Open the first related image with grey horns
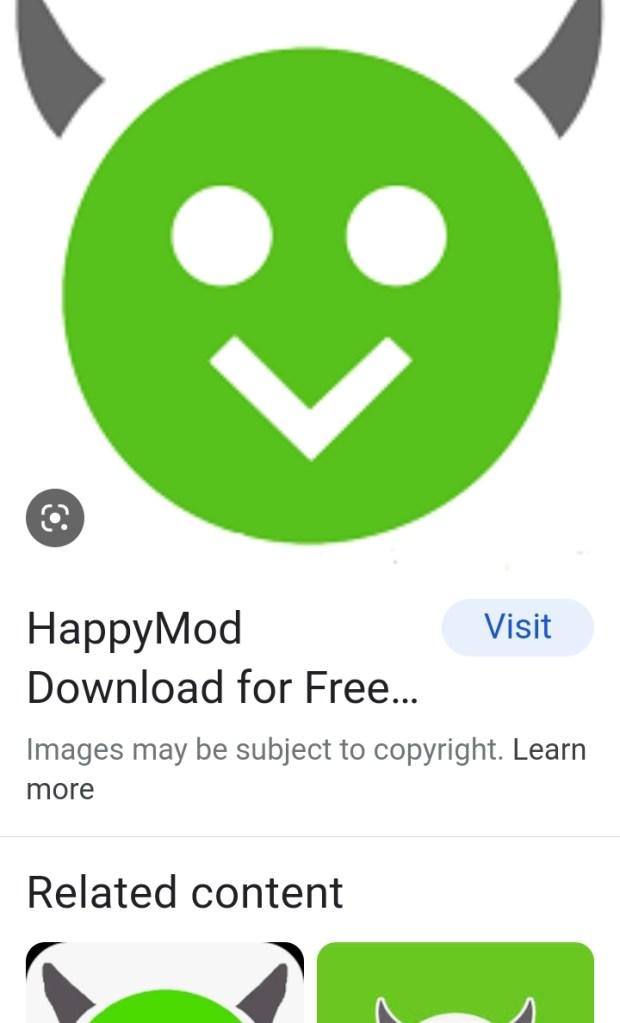Screen dimensions: 620x1023 [165, 983]
